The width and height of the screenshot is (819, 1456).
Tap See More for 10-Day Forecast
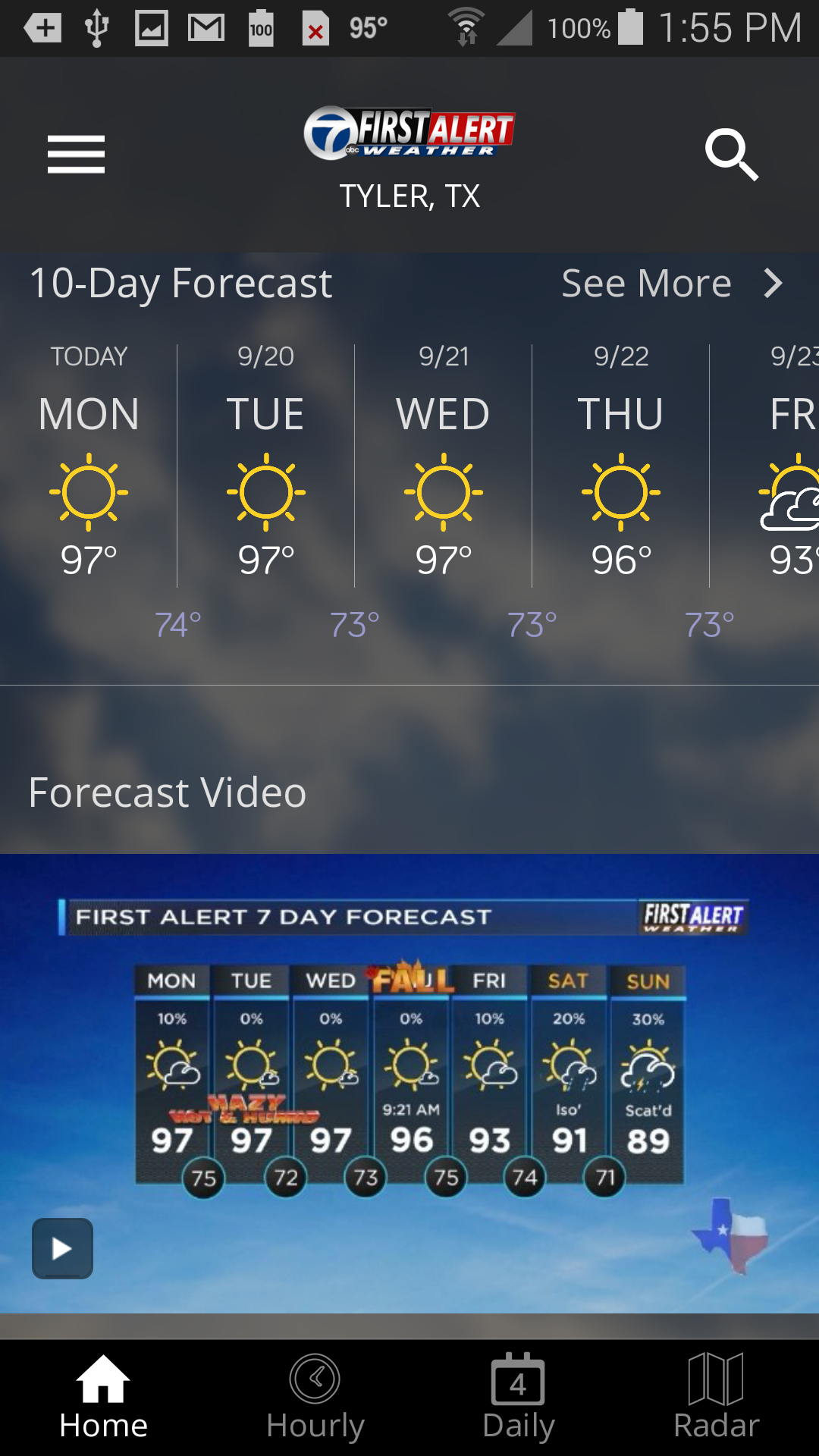[x=671, y=284]
